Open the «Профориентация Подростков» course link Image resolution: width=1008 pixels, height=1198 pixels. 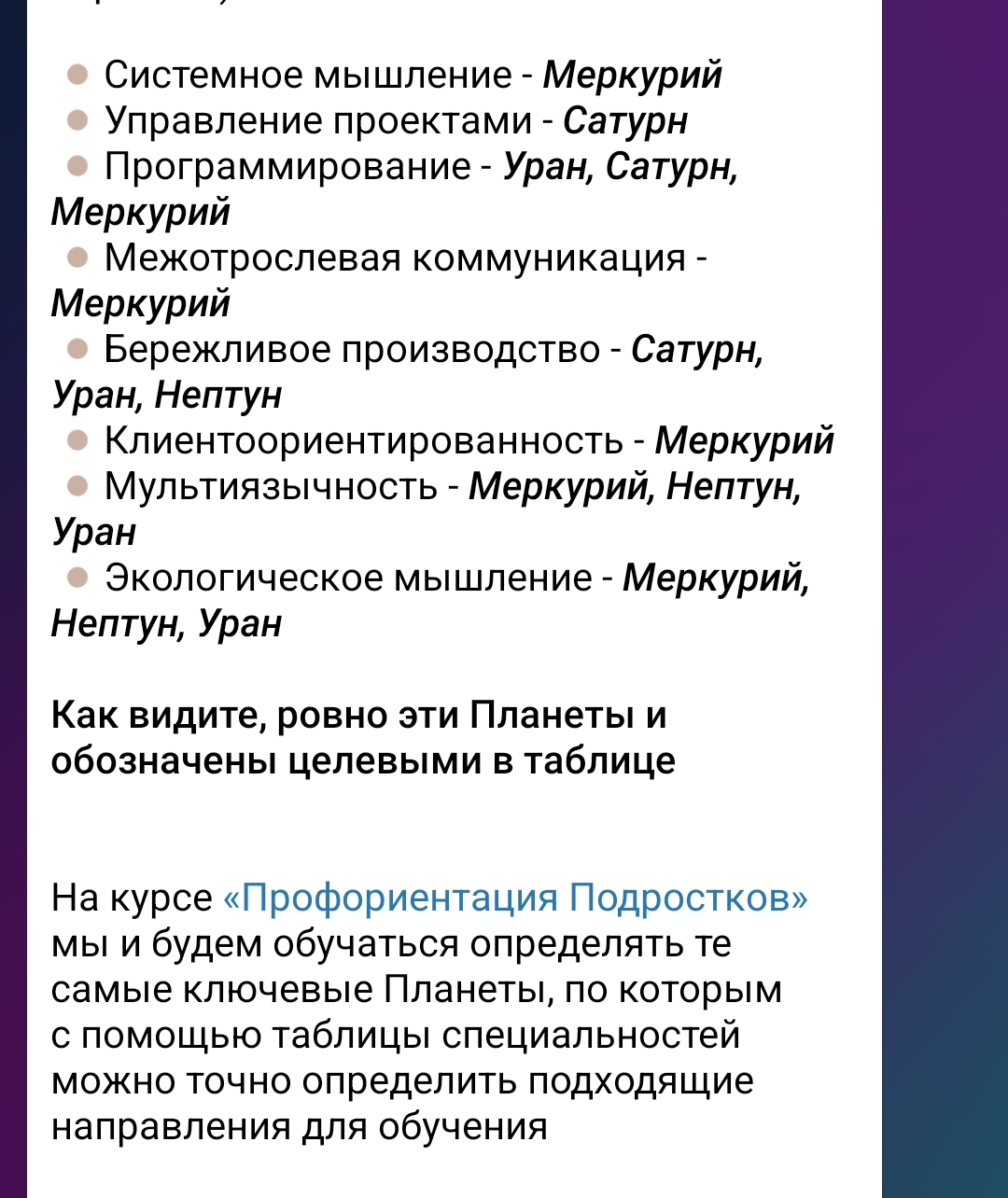pyautogui.click(x=515, y=898)
